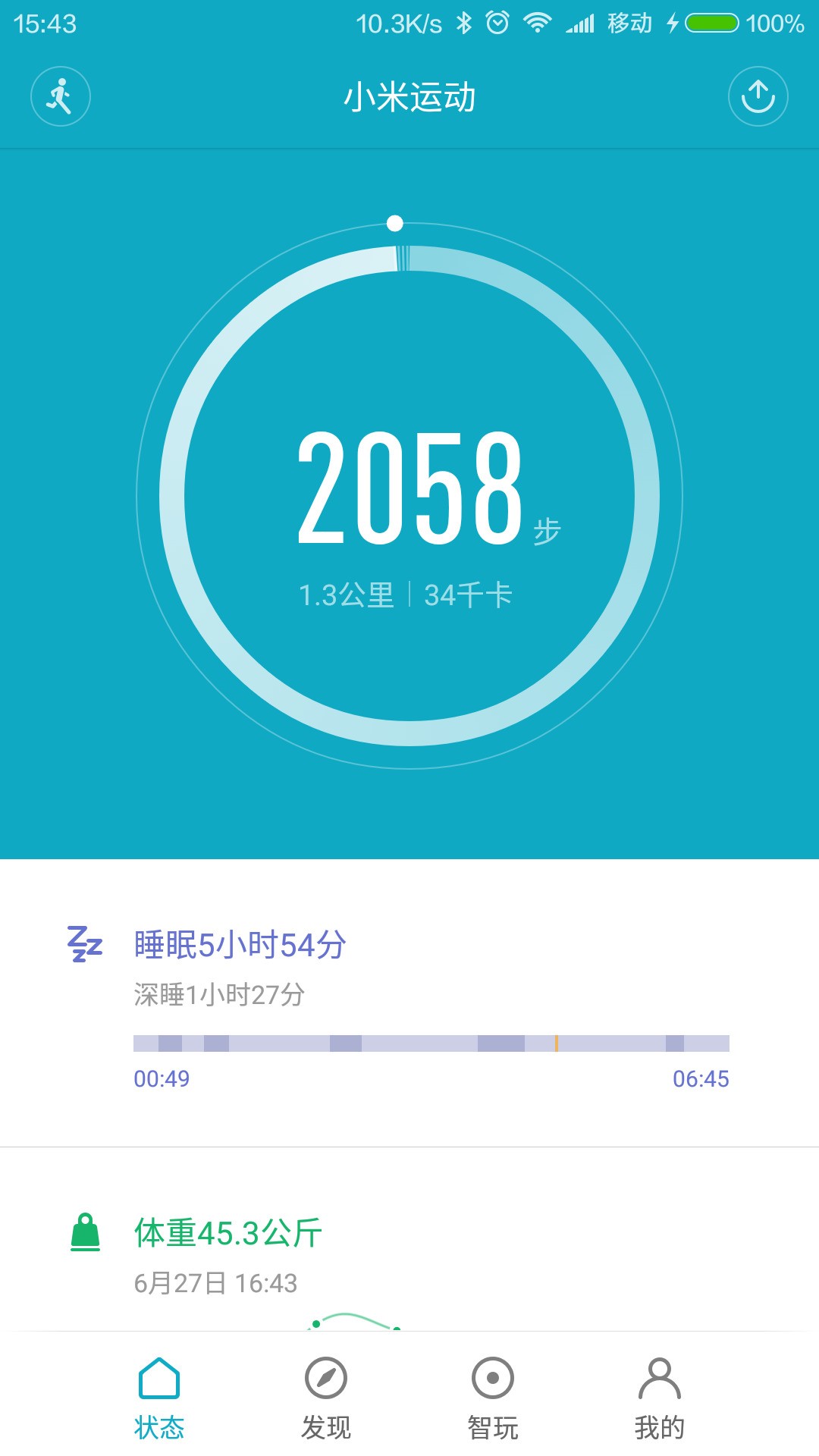Tap the share/upload icon top right
Viewport: 819px width, 1456px height.
click(758, 96)
